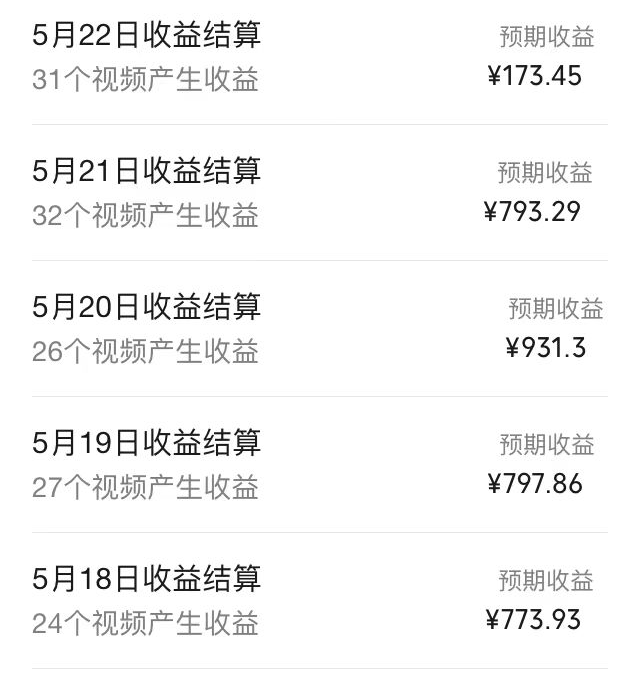This screenshot has height=690, width=640.
Task: Select the 5月20日收益结算 row
Action: [146, 307]
